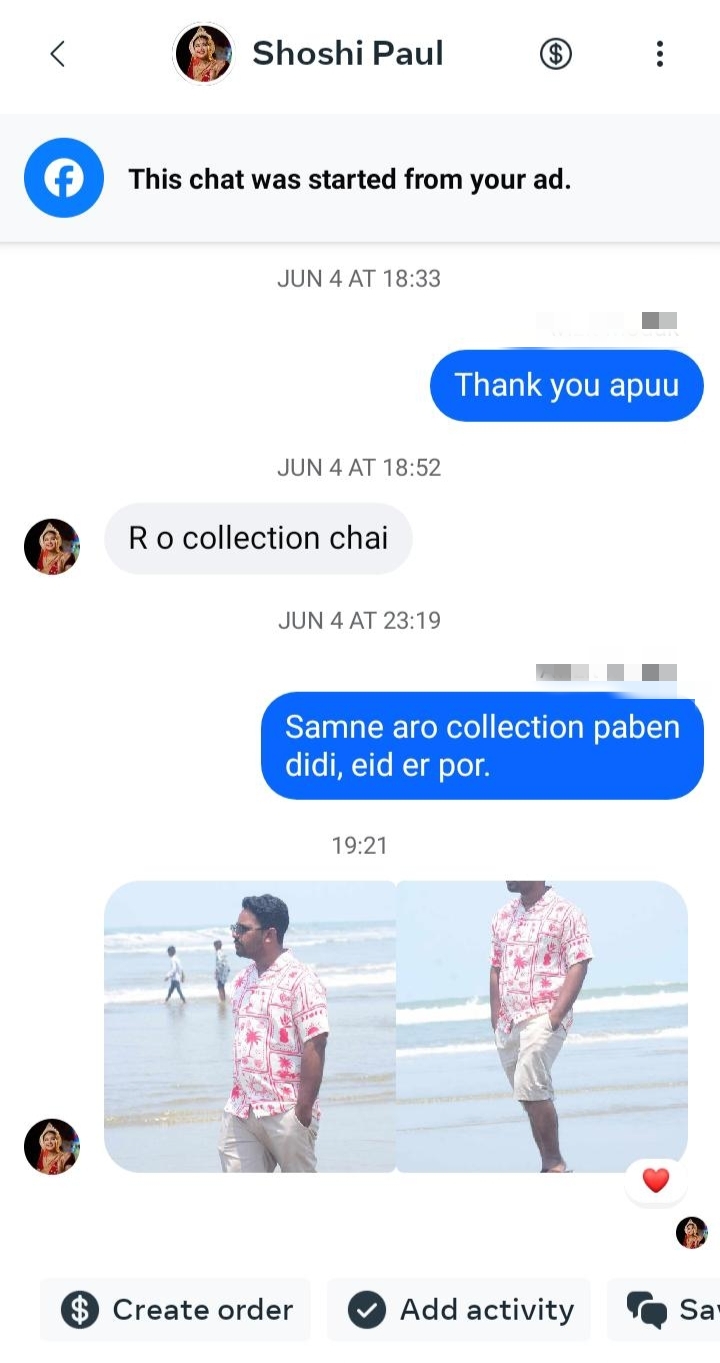720x1363 pixels.
Task: View the left beach photo with sunglasses
Action: [x=250, y=1026]
